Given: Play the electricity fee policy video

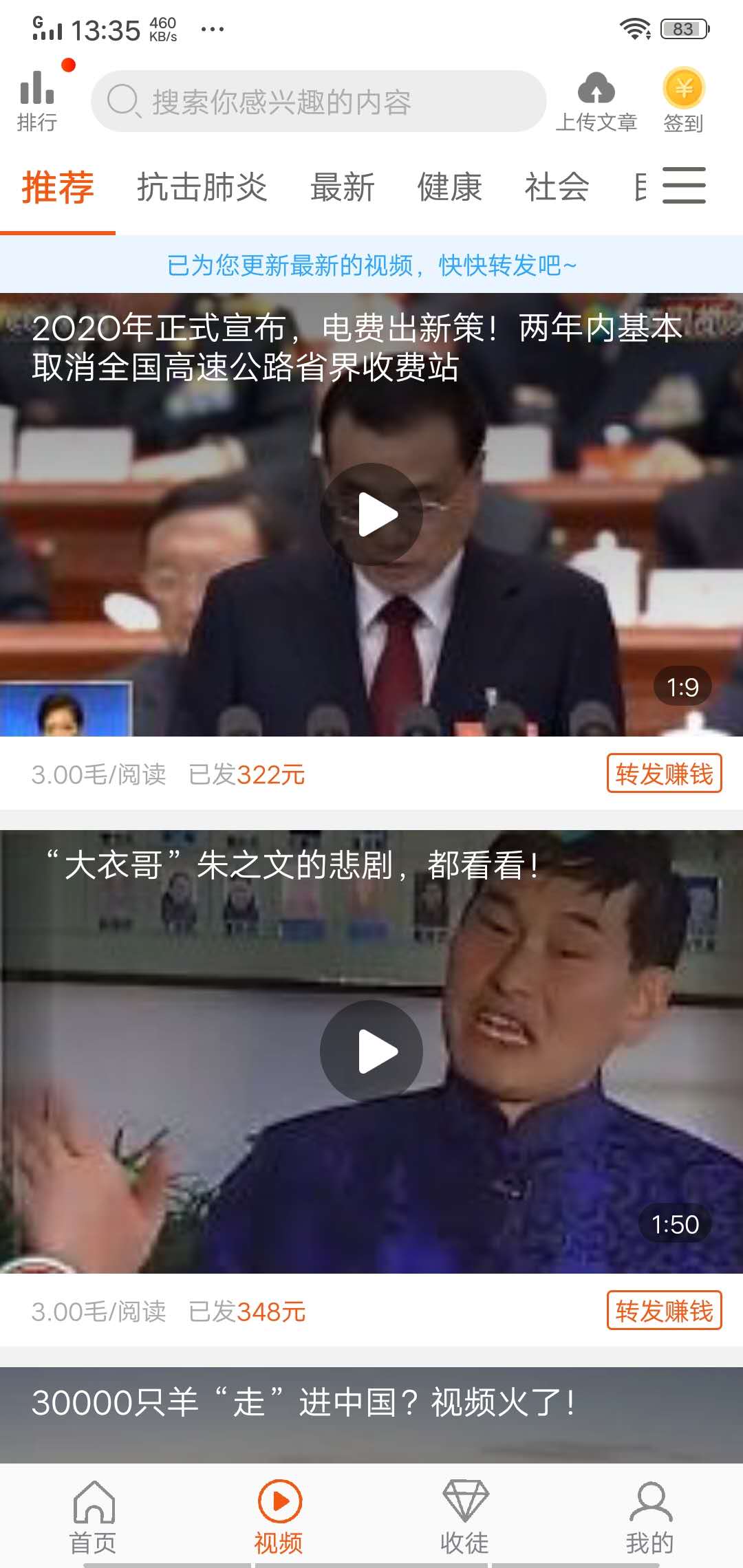Looking at the screenshot, I should (372, 512).
